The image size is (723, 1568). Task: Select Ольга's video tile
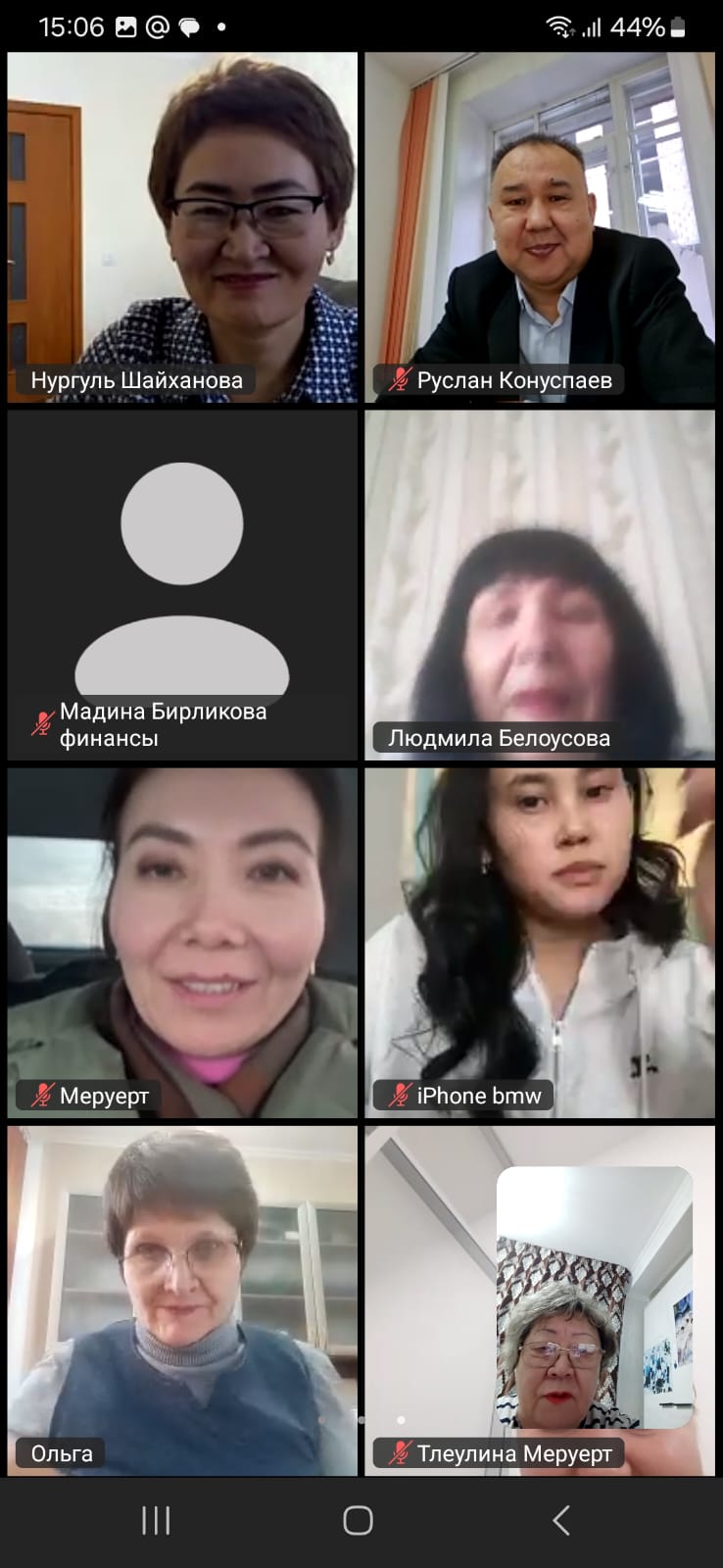[182, 1299]
